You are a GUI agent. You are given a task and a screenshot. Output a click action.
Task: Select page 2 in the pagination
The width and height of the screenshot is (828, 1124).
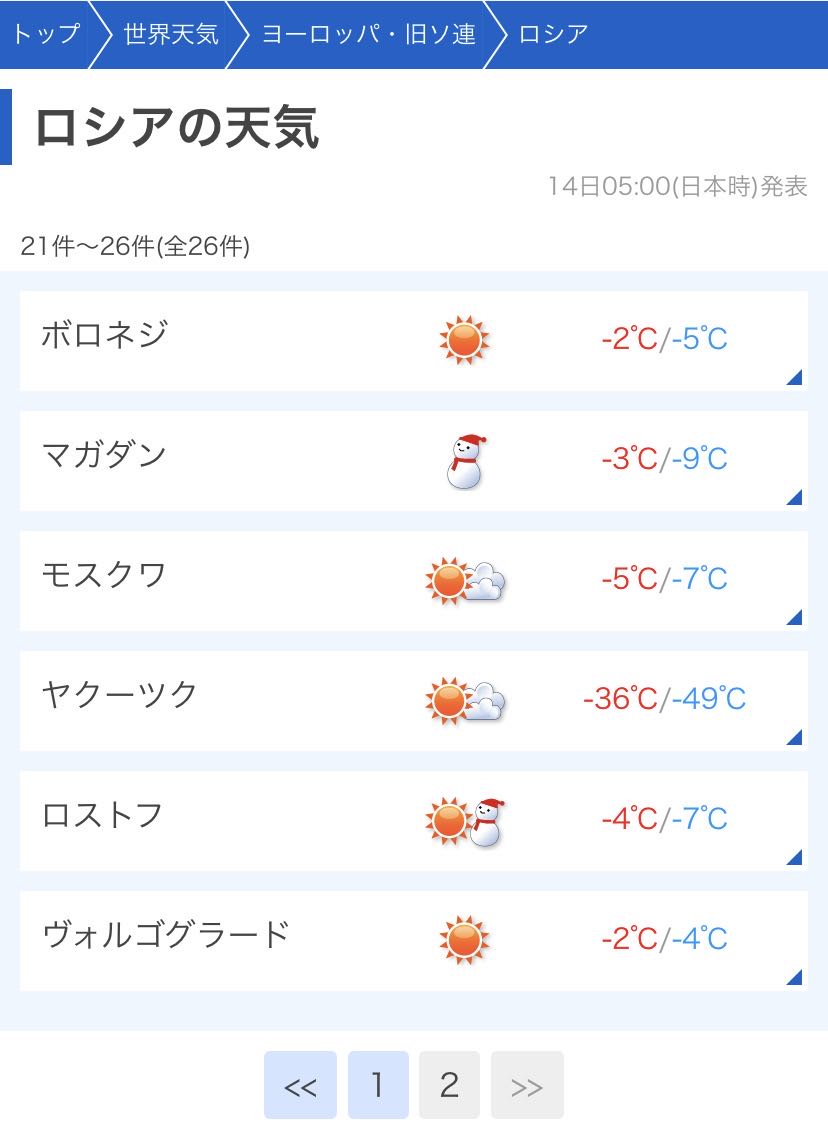[x=449, y=1085]
